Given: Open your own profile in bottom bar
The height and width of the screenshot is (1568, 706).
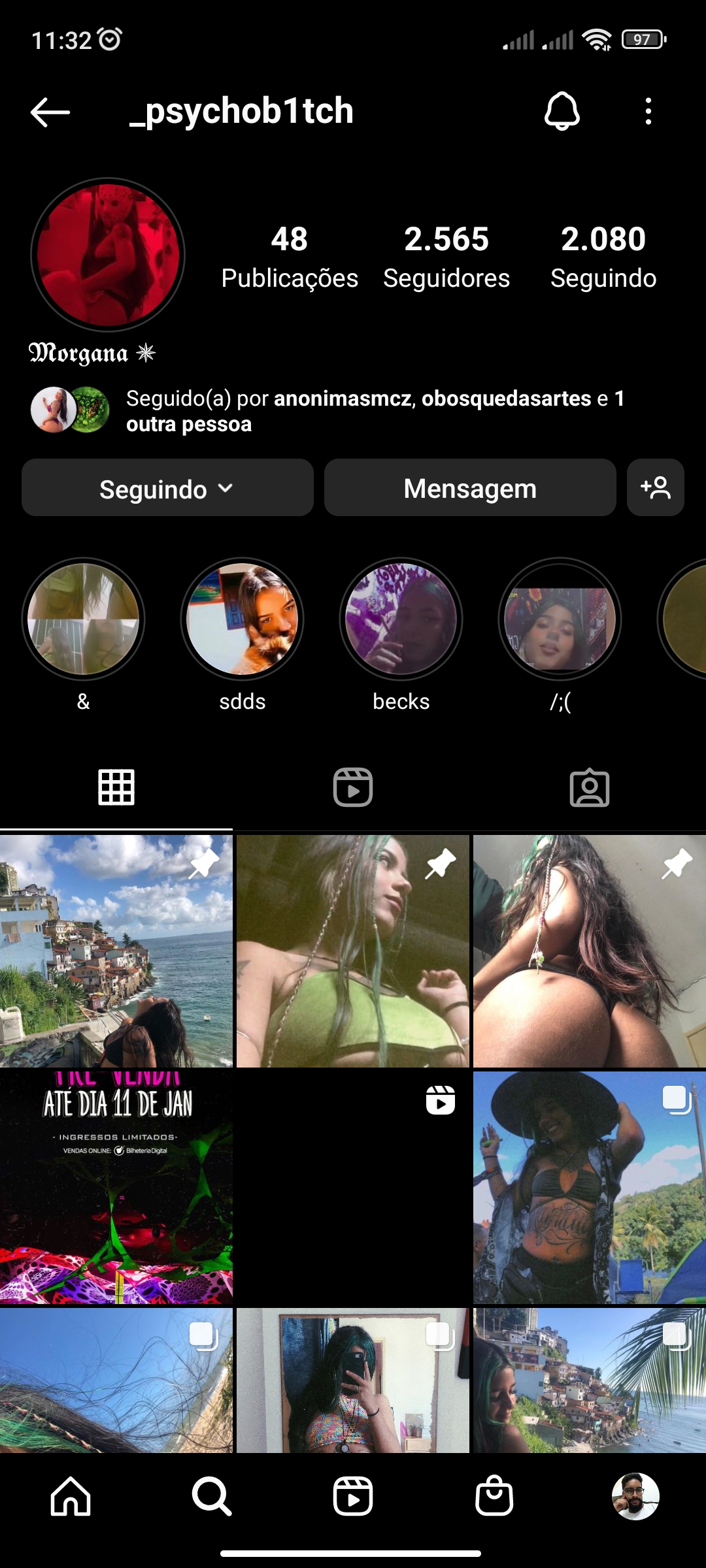Looking at the screenshot, I should (x=635, y=1496).
